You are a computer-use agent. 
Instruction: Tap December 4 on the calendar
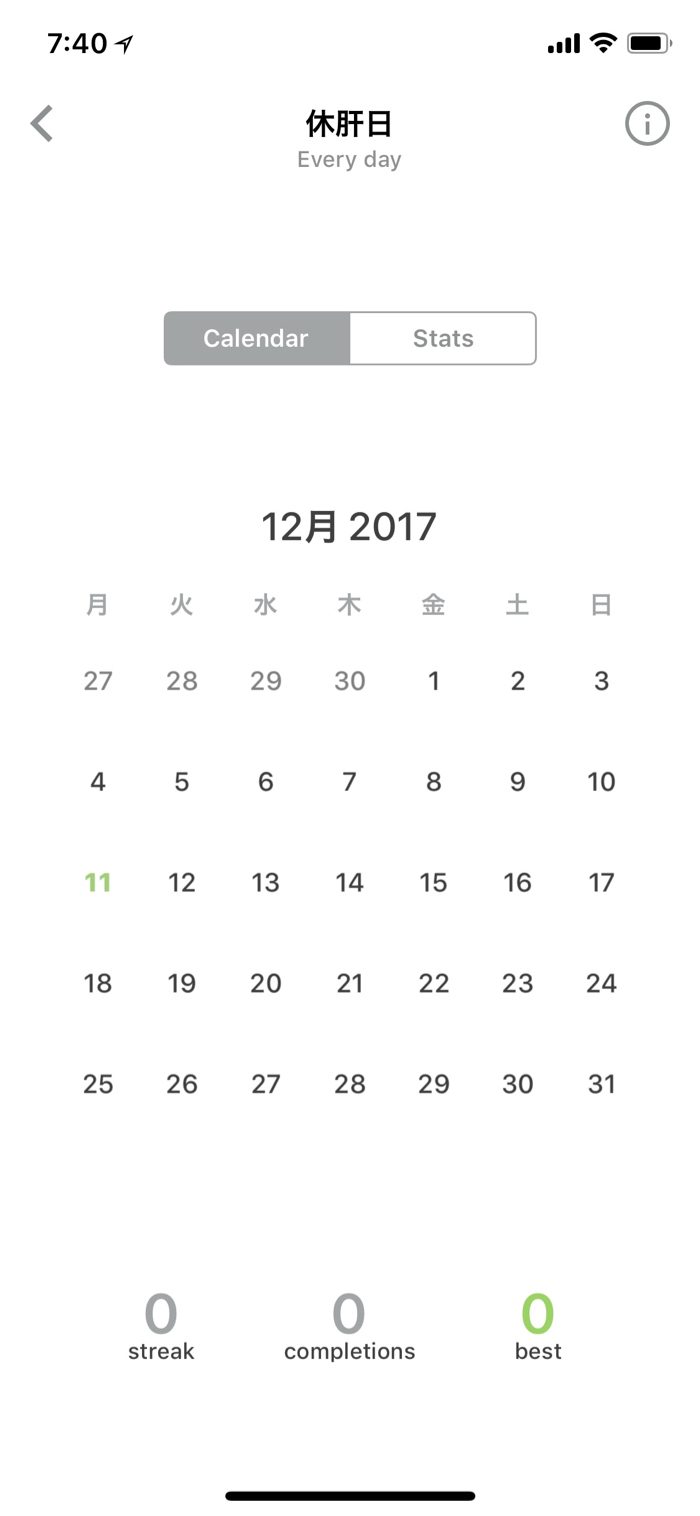[98, 782]
